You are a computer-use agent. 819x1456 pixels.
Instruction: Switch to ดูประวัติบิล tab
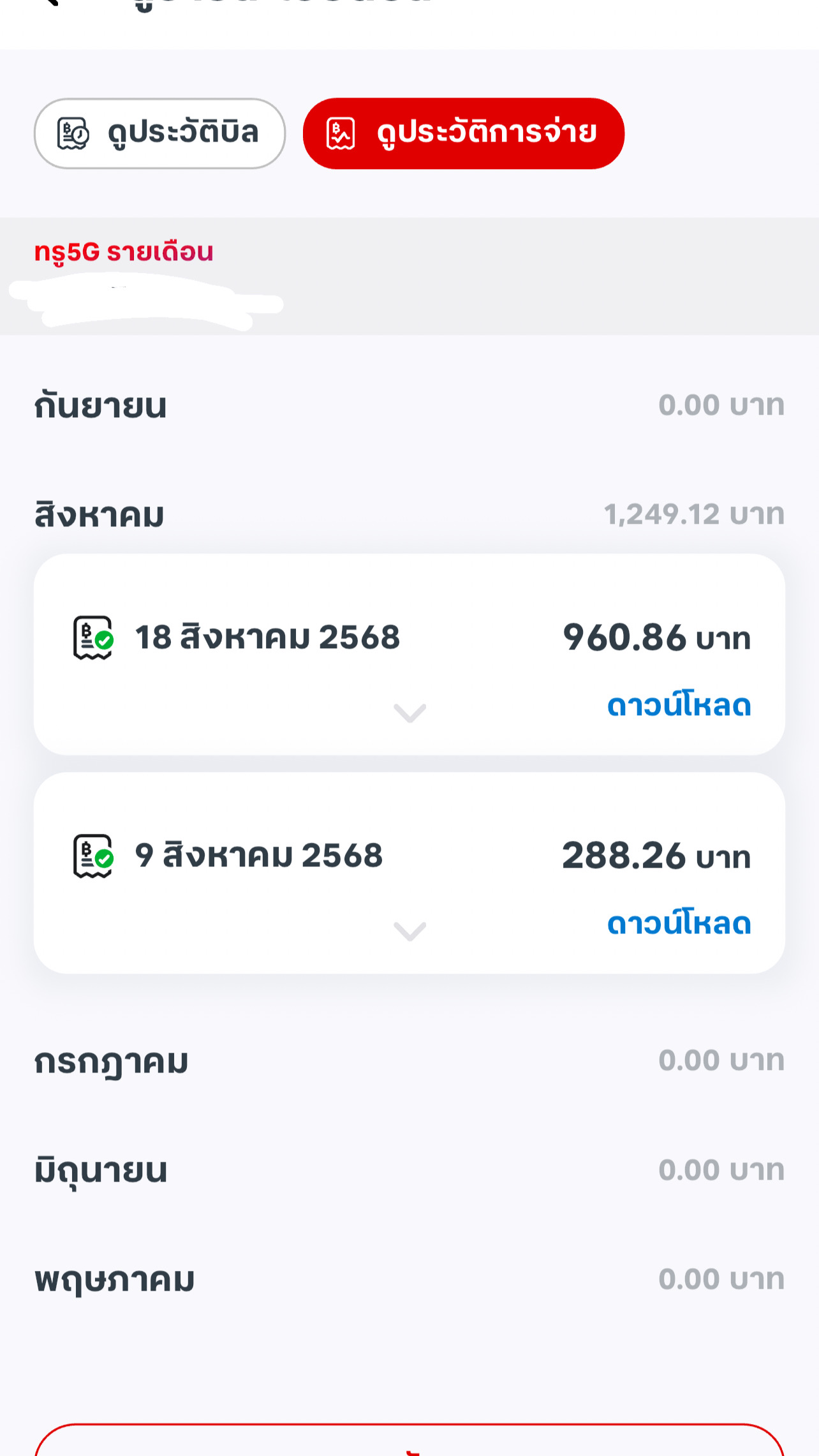coord(159,133)
